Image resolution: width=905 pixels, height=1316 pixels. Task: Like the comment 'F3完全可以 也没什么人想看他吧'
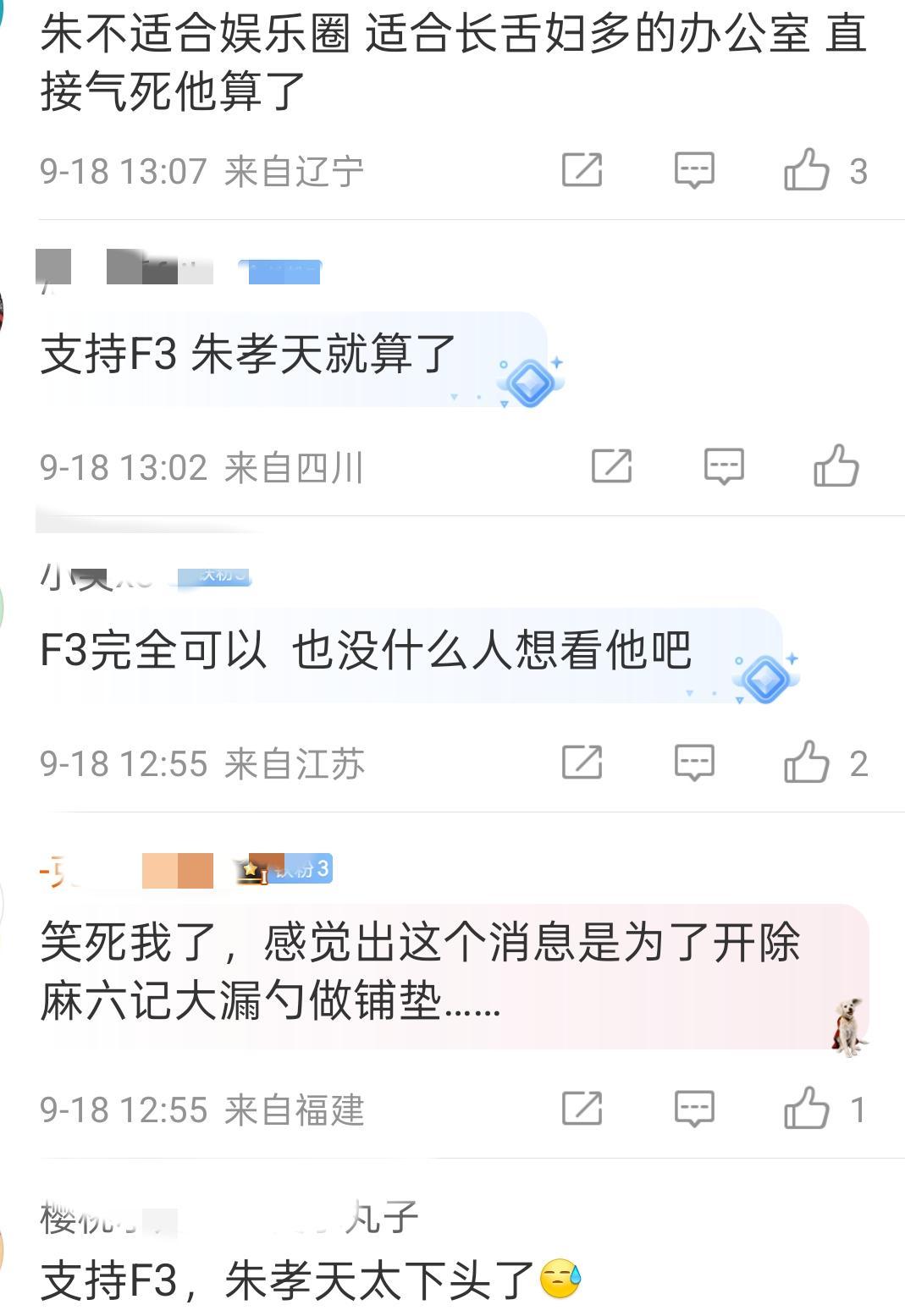pyautogui.click(x=806, y=763)
